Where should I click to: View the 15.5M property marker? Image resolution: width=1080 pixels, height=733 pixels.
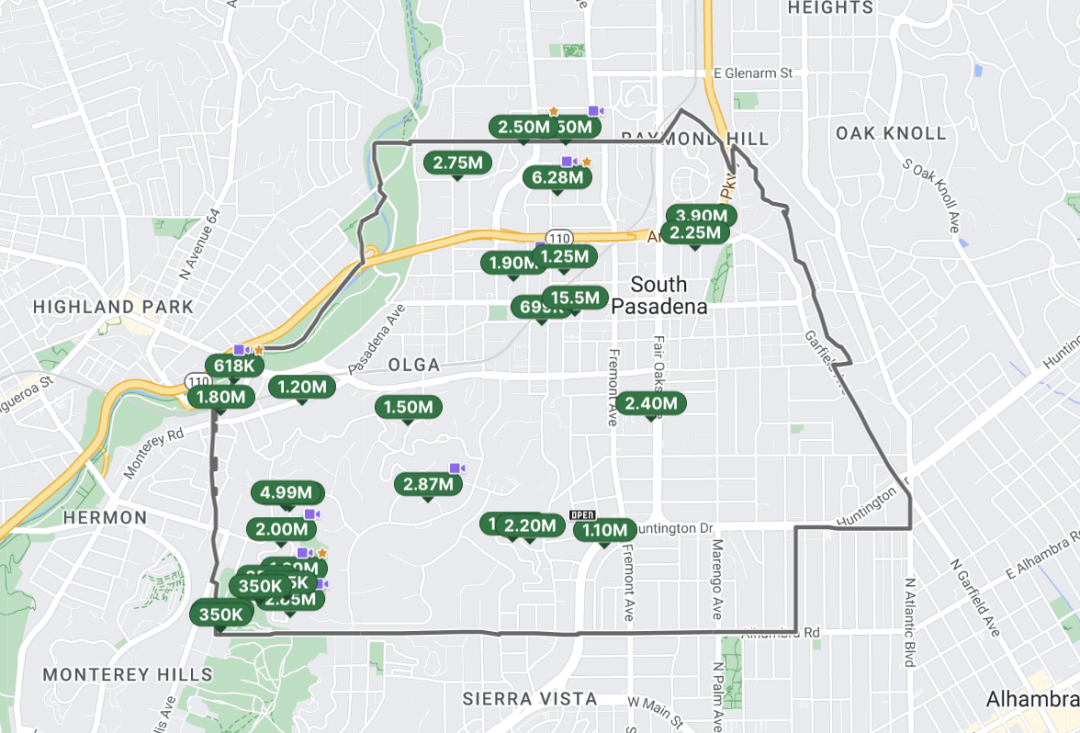click(576, 297)
